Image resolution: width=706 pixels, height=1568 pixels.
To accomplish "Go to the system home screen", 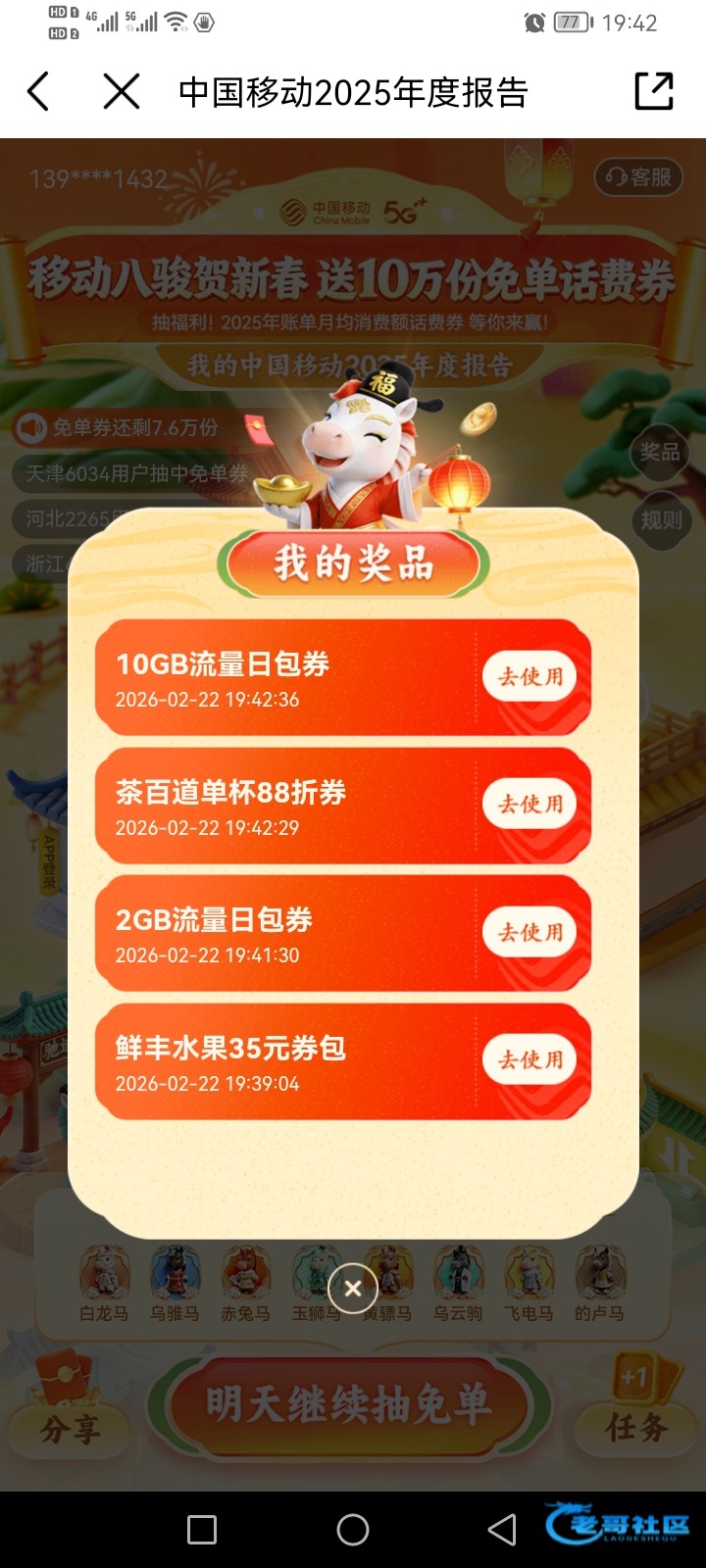I will pyautogui.click(x=353, y=1529).
